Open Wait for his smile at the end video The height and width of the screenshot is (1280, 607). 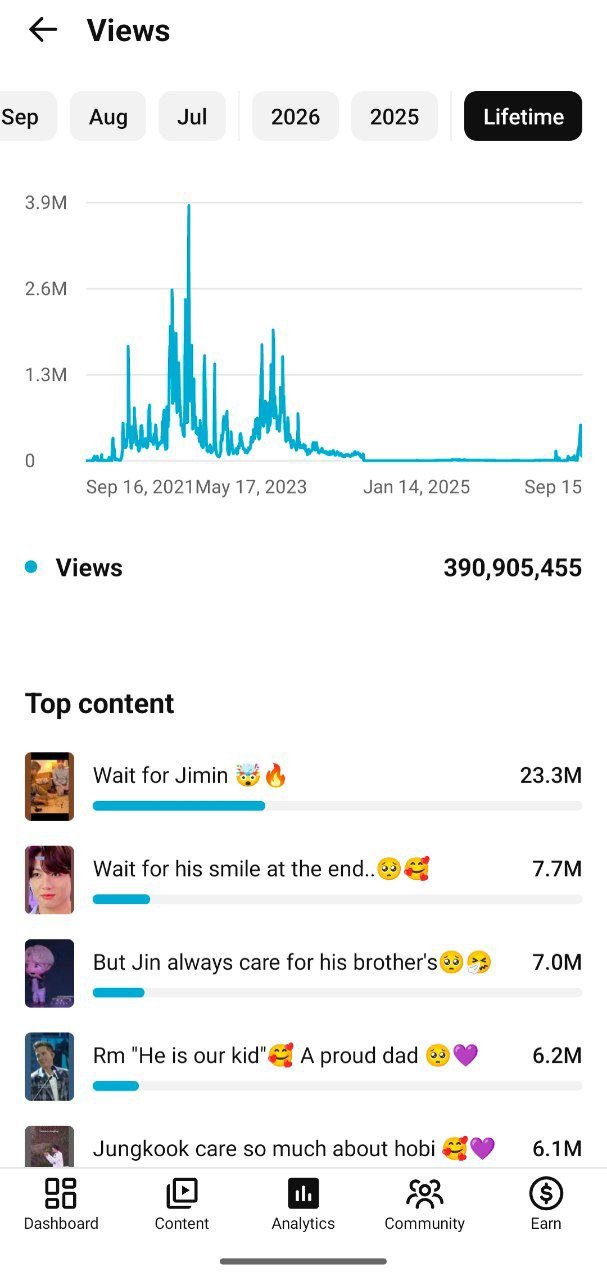point(303,880)
